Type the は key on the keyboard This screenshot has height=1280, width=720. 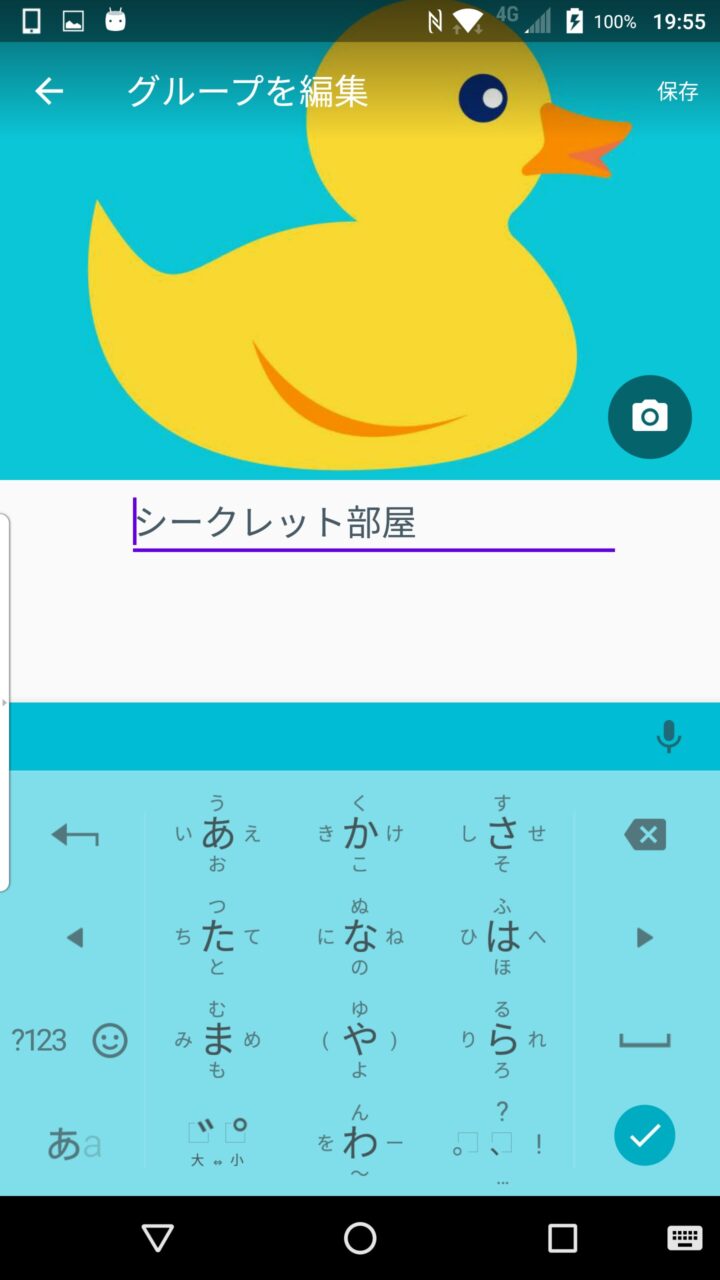(502, 937)
